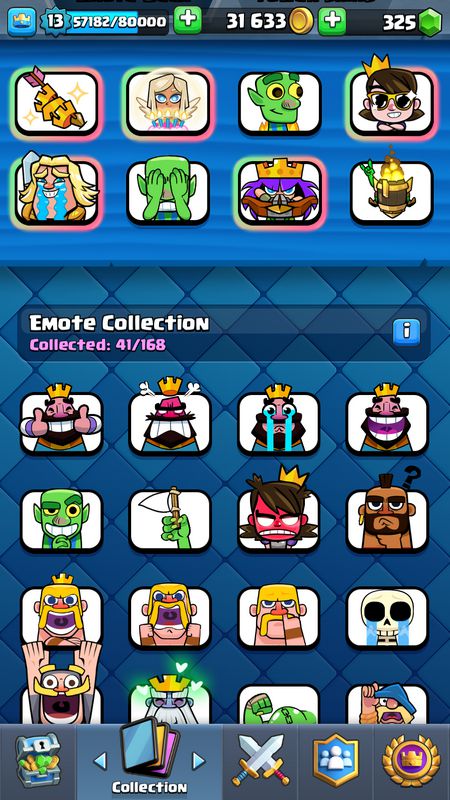Screen dimensions: 450x800
Task: Select the golden arrow emote in the deck
Action: click(x=56, y=104)
